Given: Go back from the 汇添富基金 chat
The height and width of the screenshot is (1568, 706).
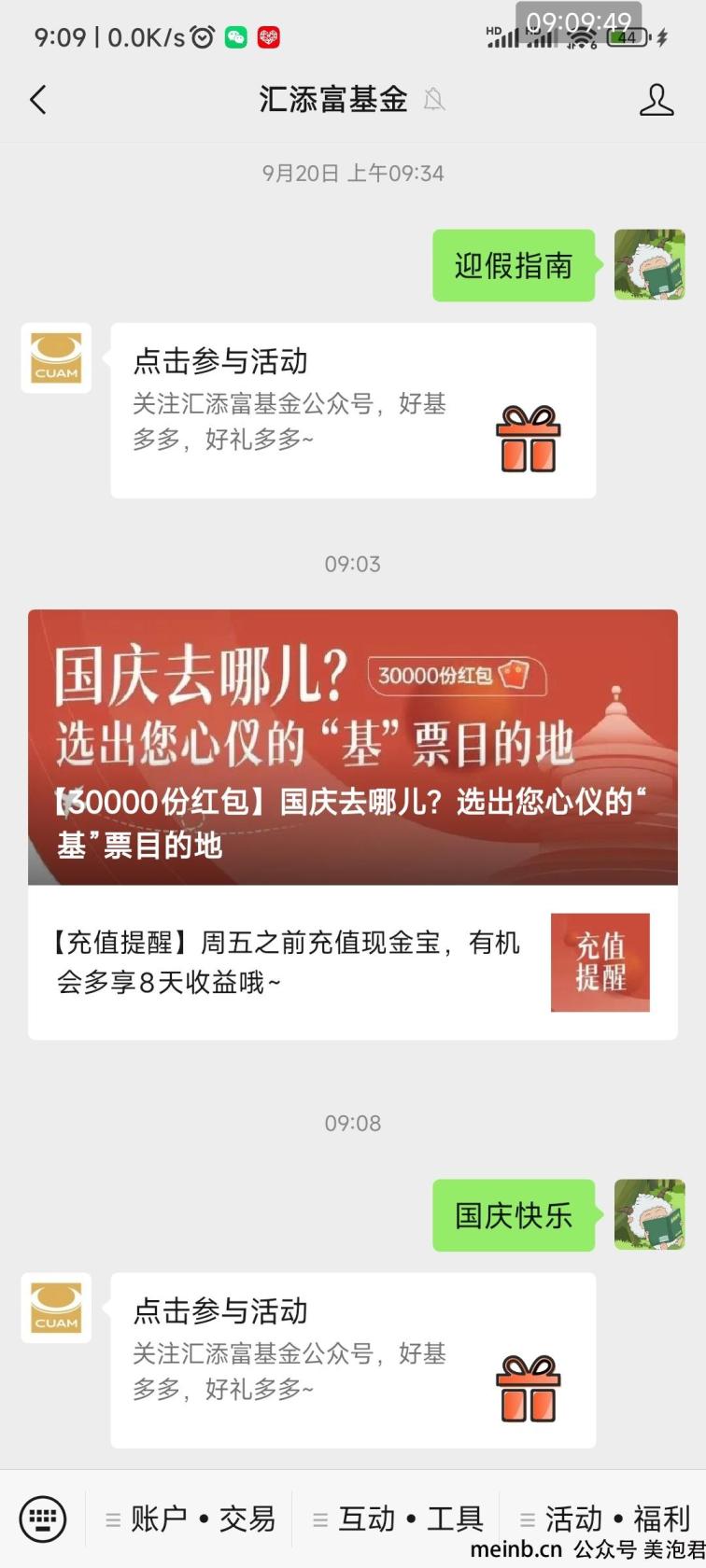Looking at the screenshot, I should [x=38, y=99].
